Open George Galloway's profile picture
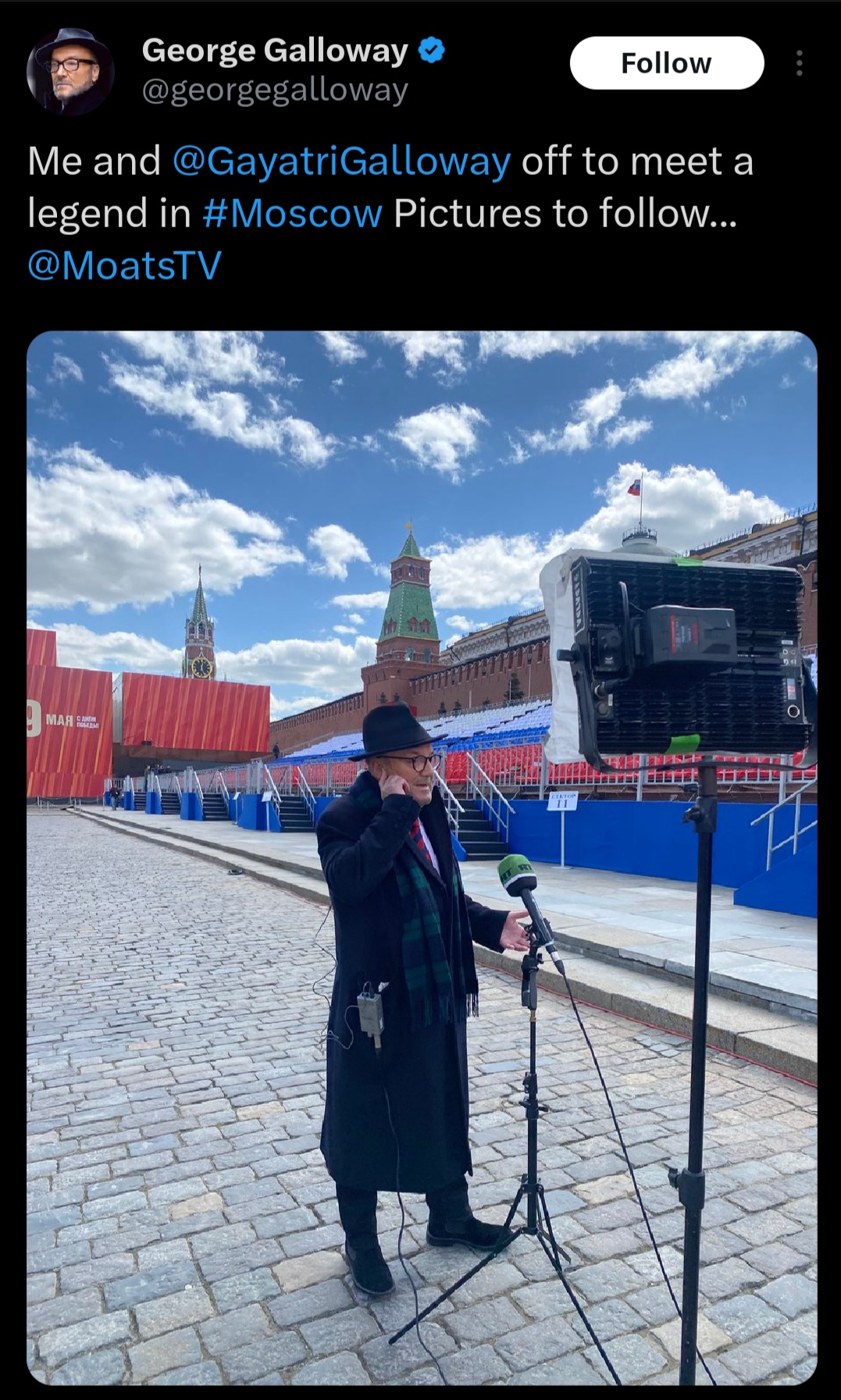The image size is (841, 1400). pos(70,71)
